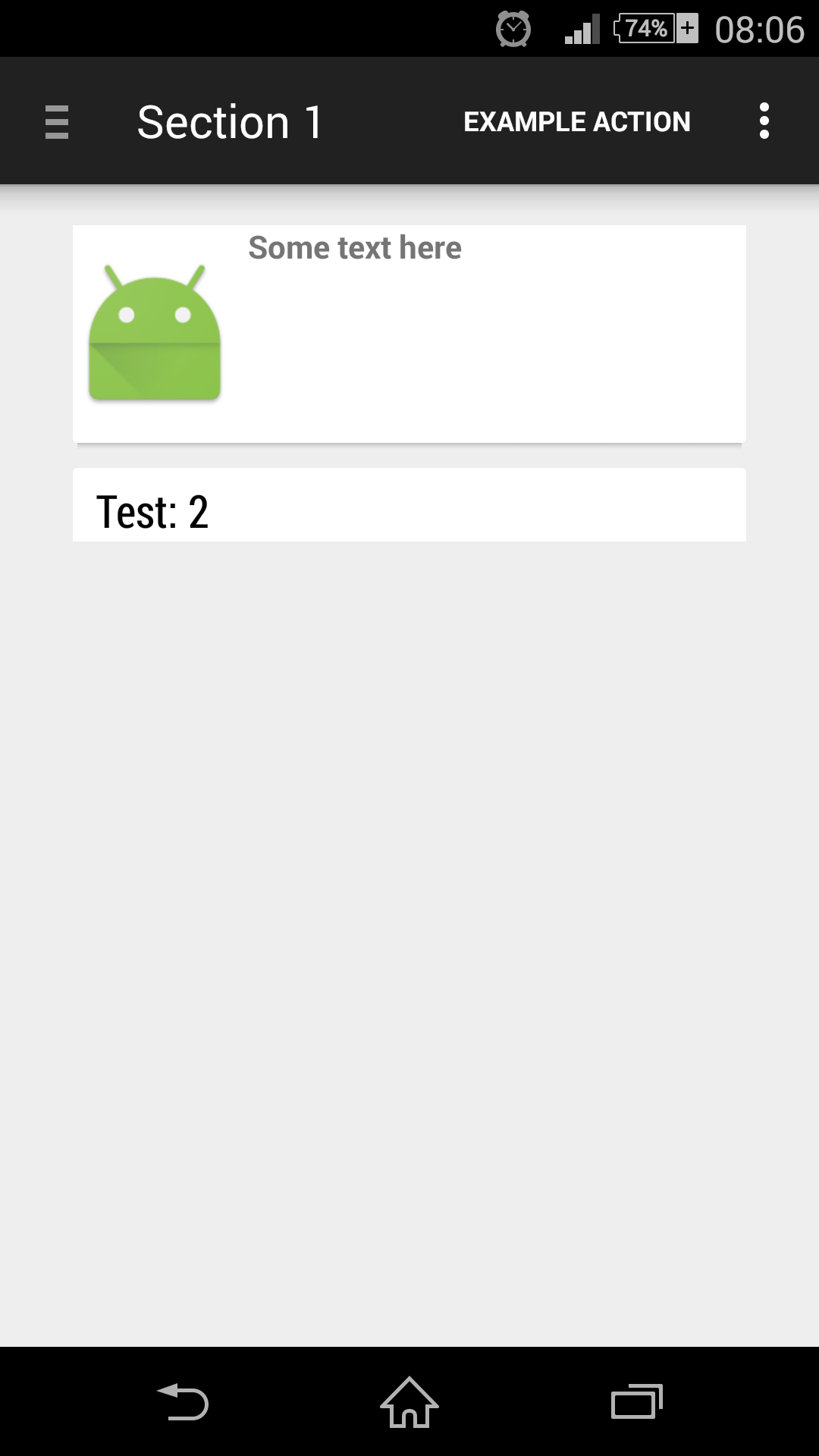
Task: Open the 'Some text here' card
Action: point(409,334)
